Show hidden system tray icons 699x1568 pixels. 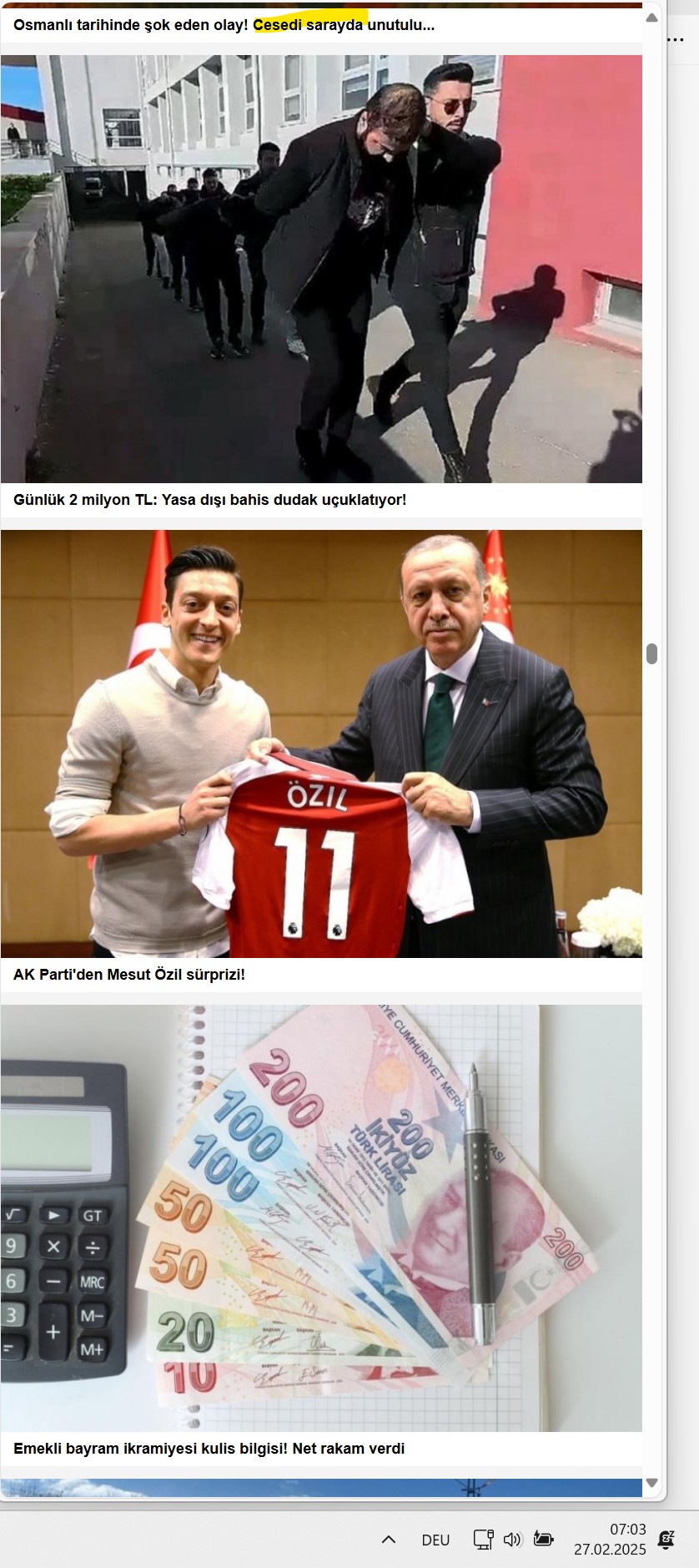click(x=389, y=1540)
